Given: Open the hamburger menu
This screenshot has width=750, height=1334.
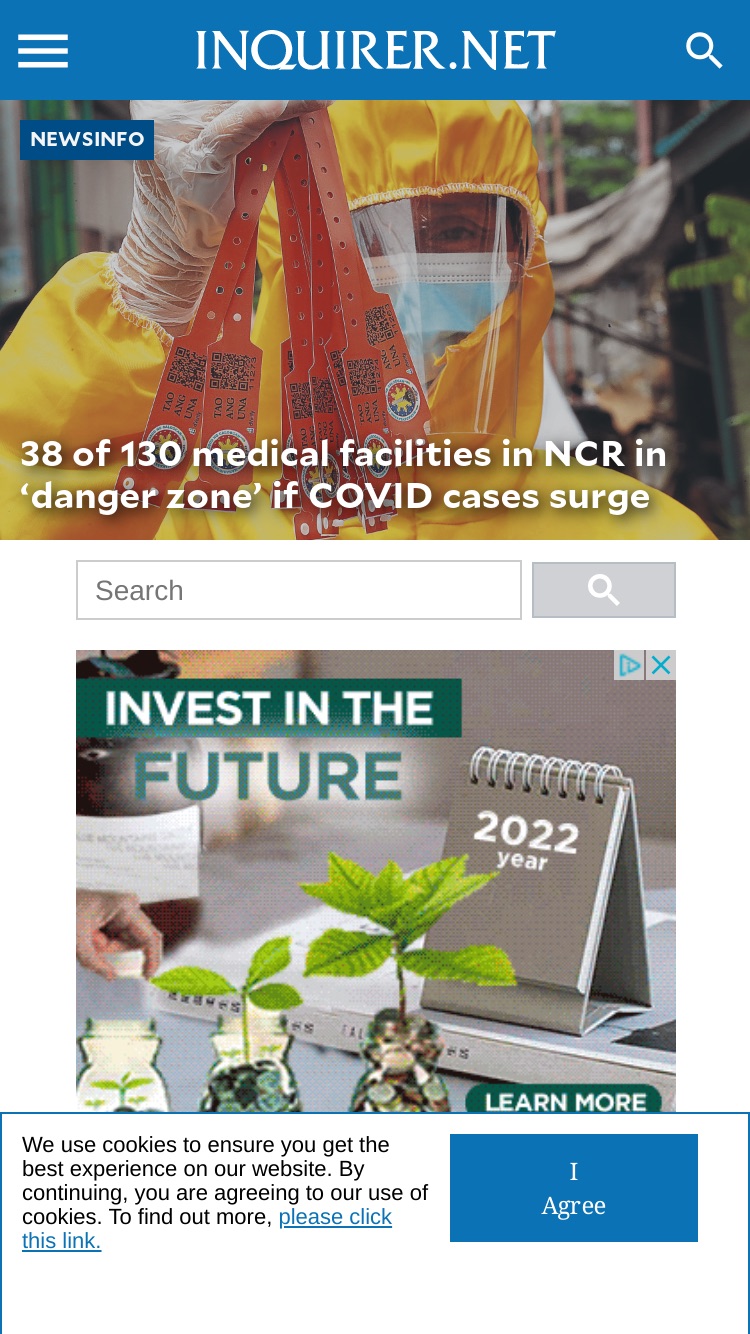Looking at the screenshot, I should [43, 51].
